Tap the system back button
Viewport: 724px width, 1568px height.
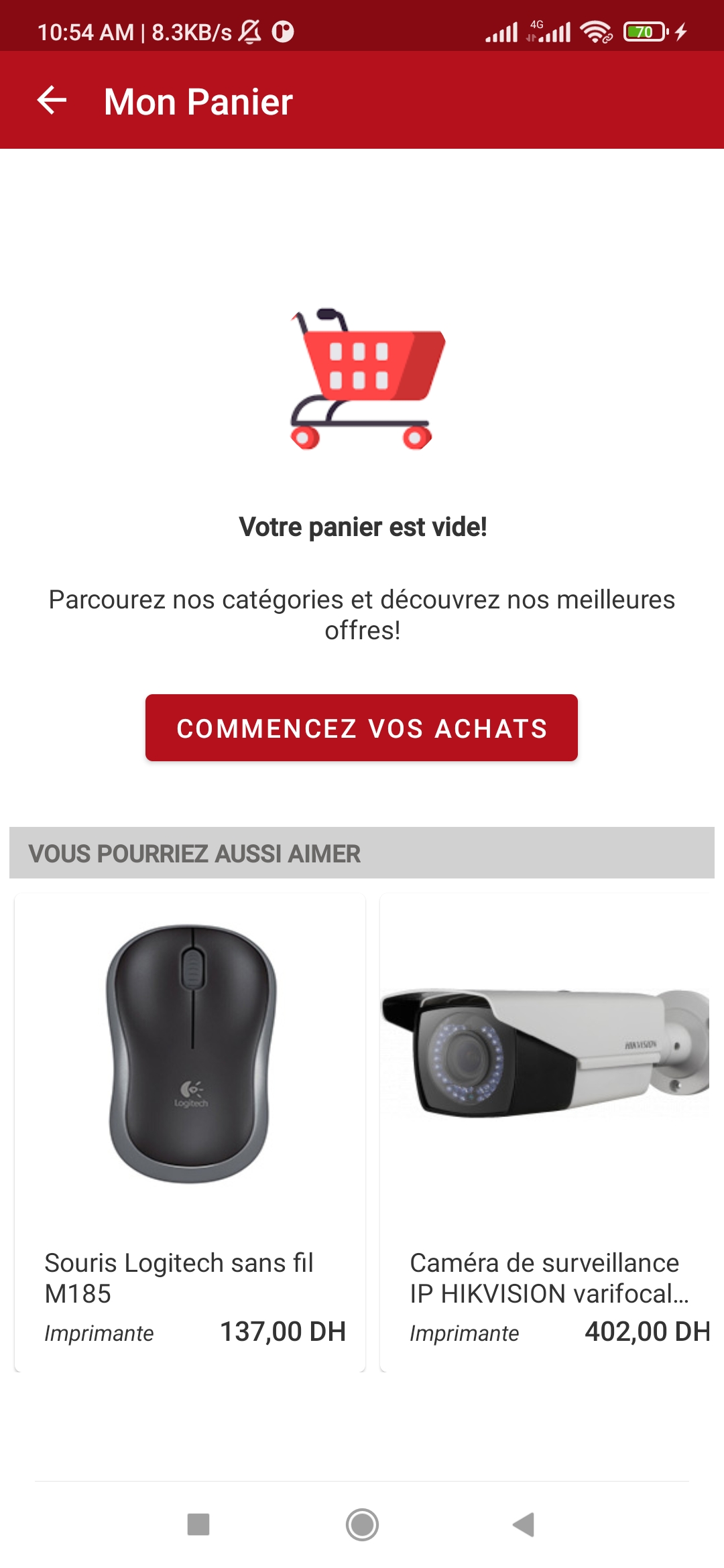(x=524, y=1524)
